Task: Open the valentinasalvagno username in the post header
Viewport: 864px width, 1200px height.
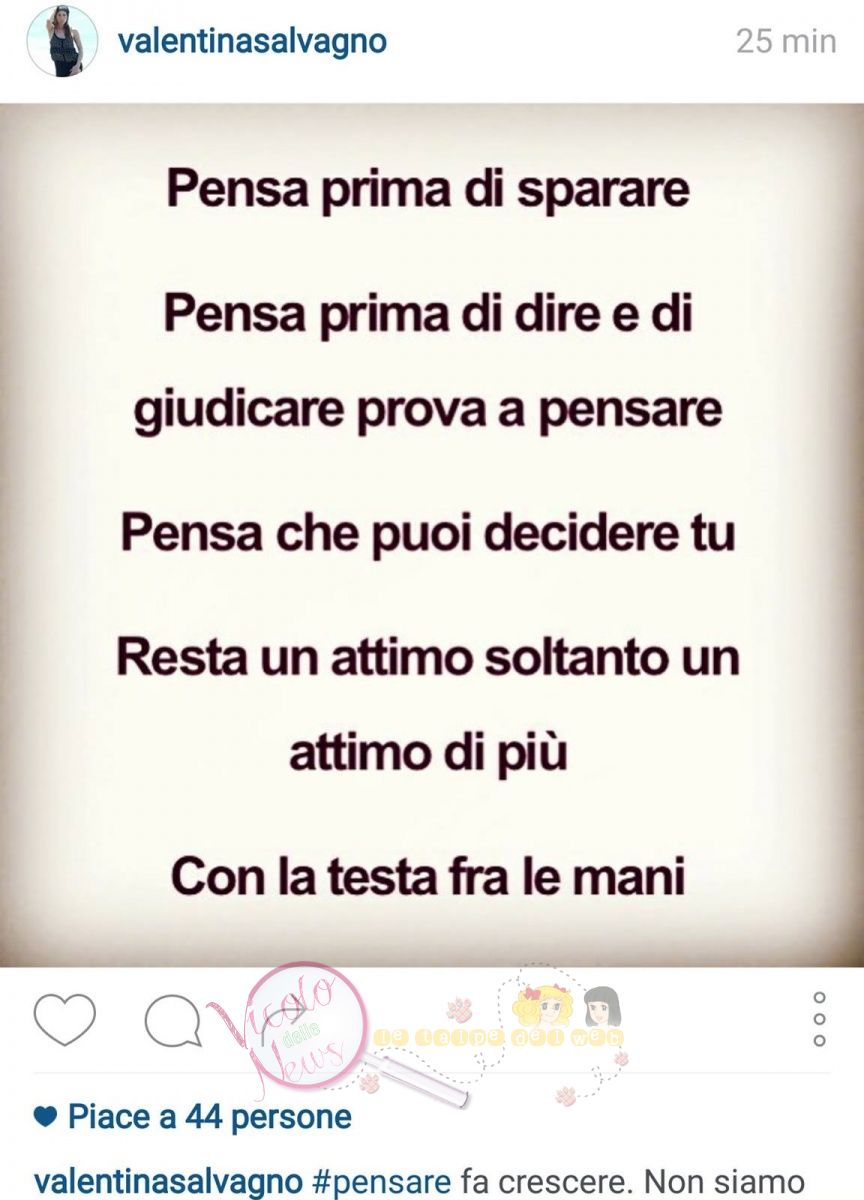Action: click(x=251, y=41)
